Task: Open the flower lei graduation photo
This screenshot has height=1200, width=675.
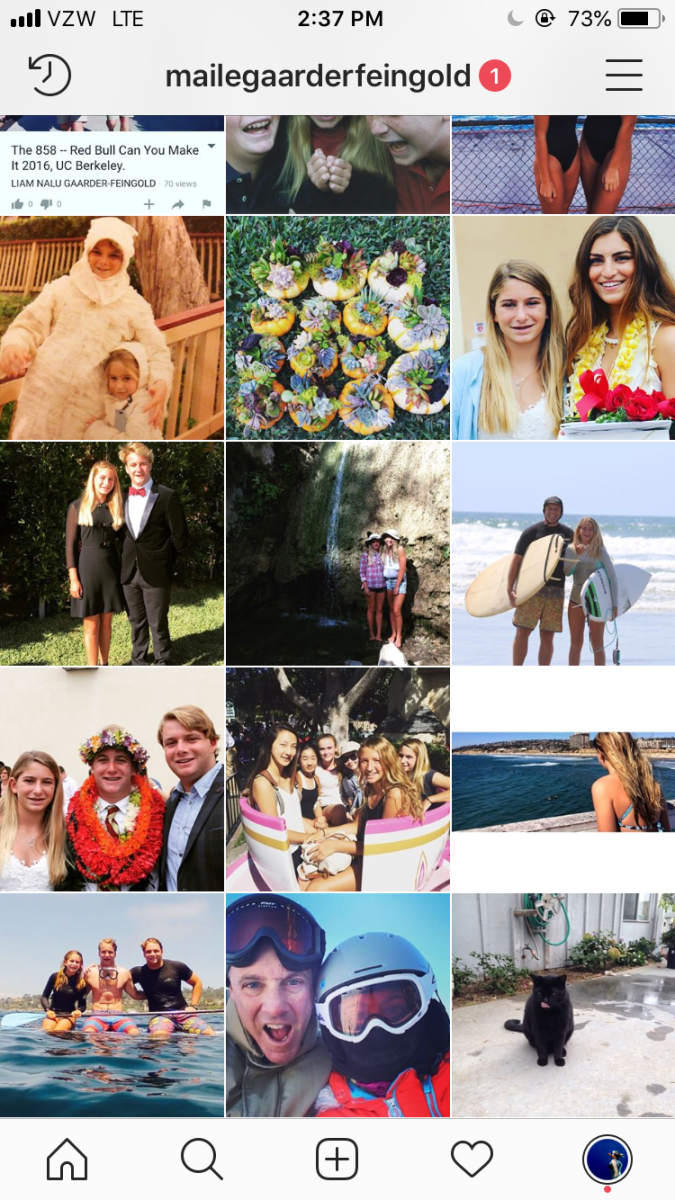Action: pyautogui.click(x=111, y=780)
